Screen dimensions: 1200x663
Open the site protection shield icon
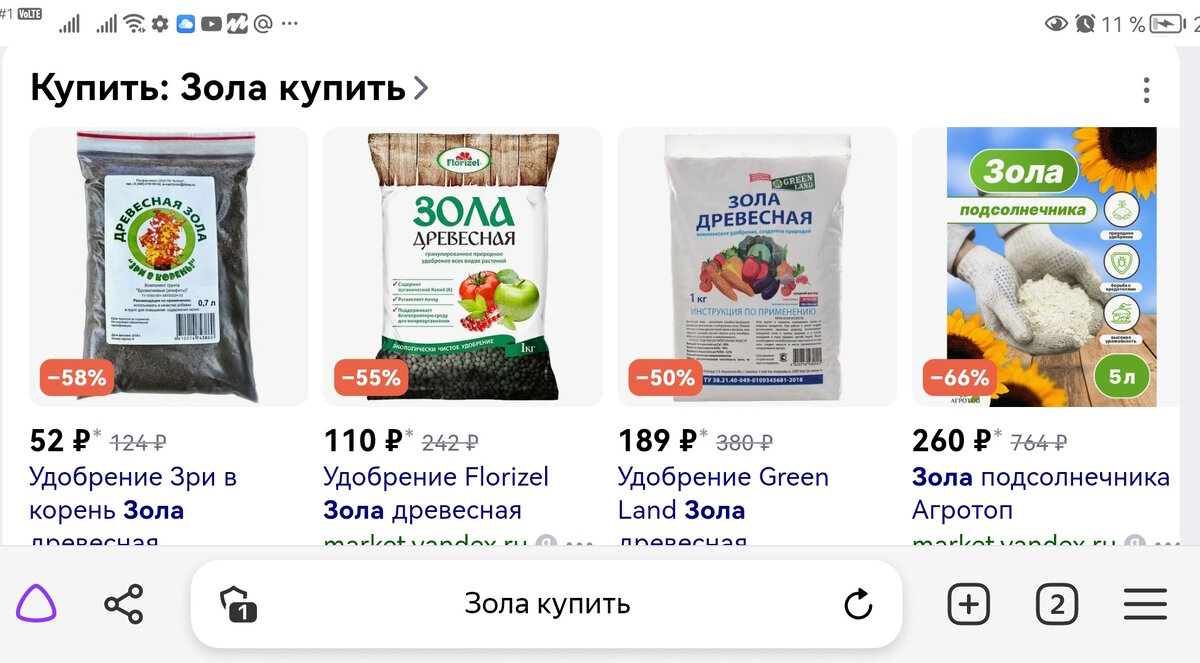pos(238,604)
